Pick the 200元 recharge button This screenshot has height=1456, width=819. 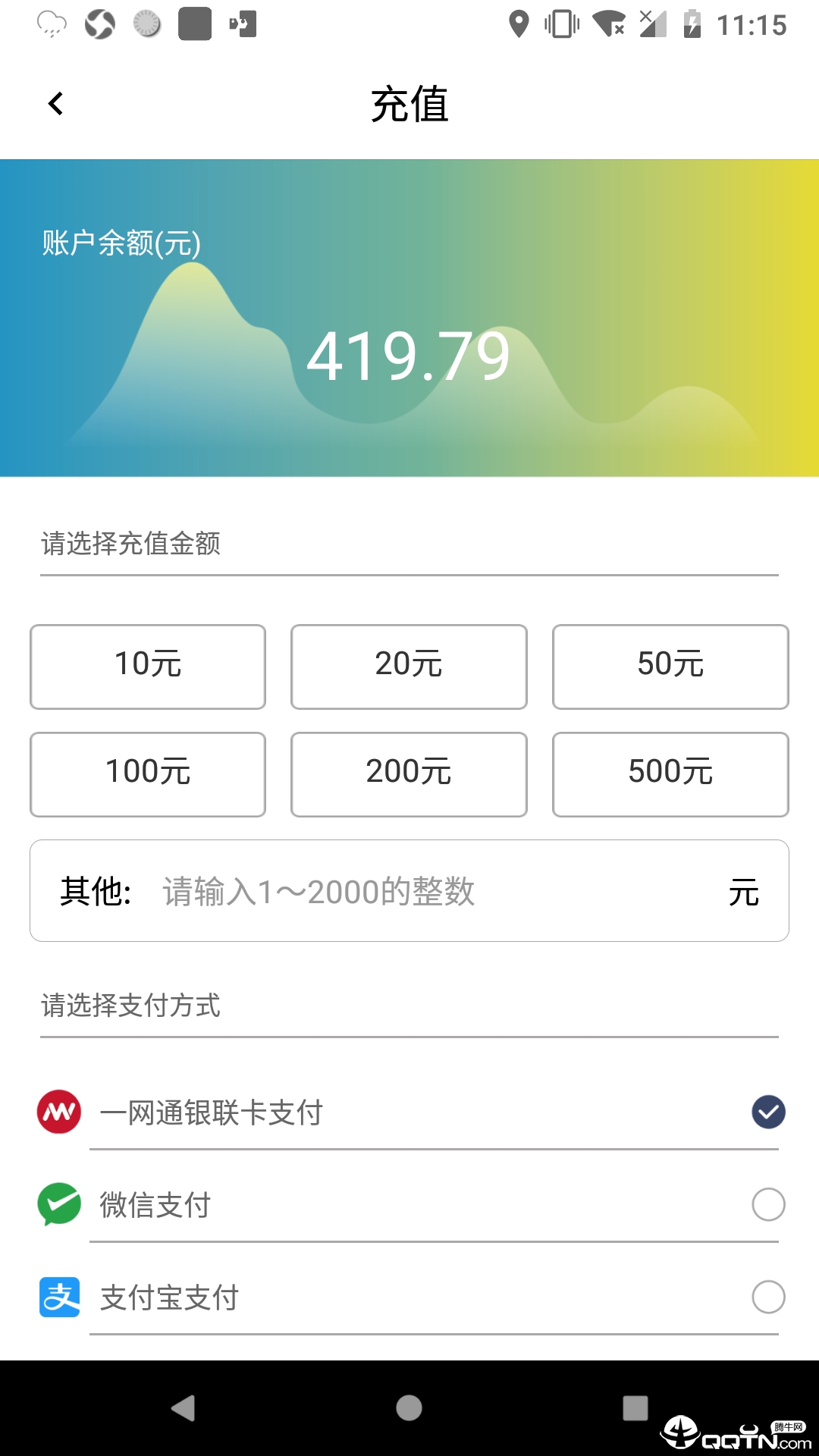[409, 773]
